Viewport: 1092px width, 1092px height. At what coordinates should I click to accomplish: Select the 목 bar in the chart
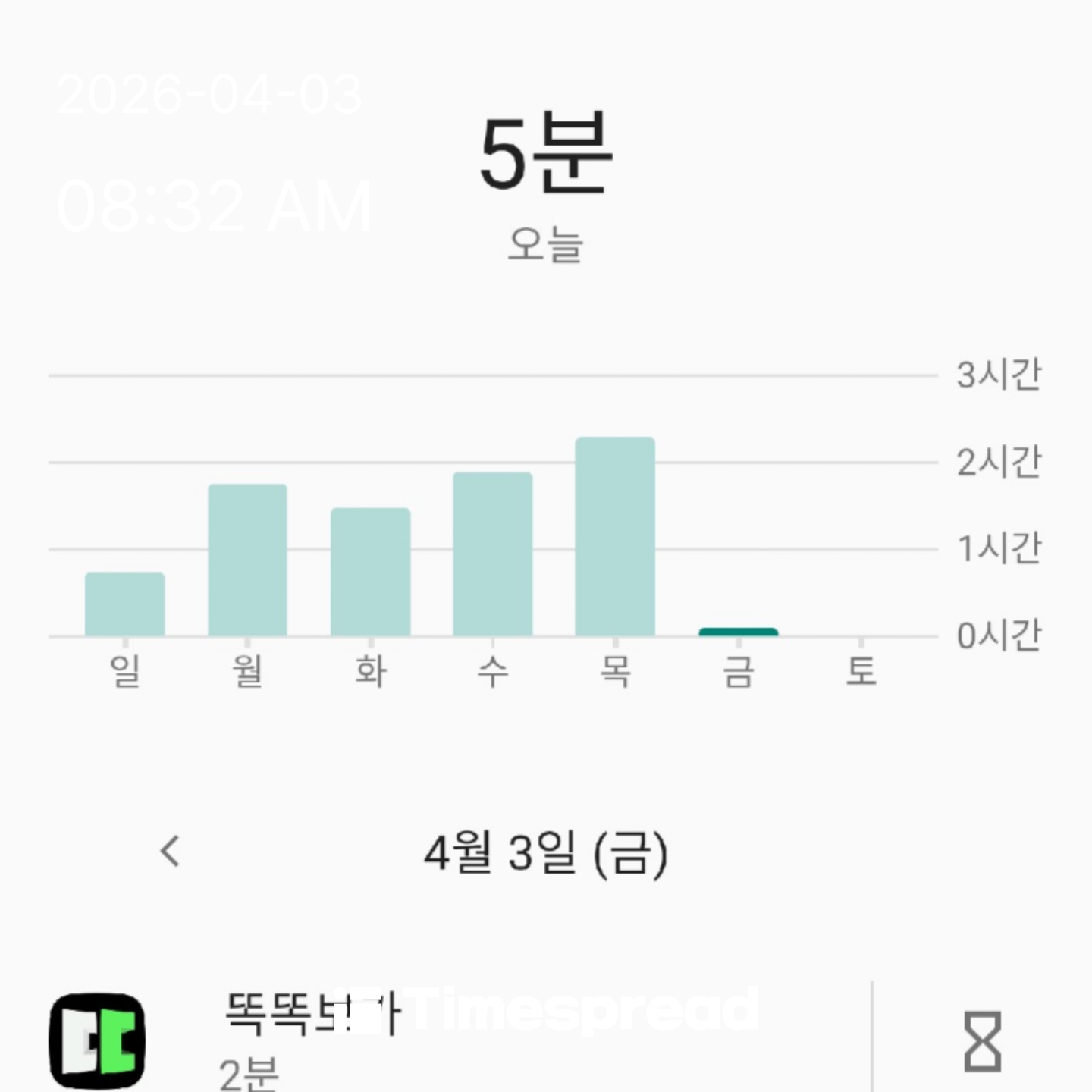coord(615,536)
